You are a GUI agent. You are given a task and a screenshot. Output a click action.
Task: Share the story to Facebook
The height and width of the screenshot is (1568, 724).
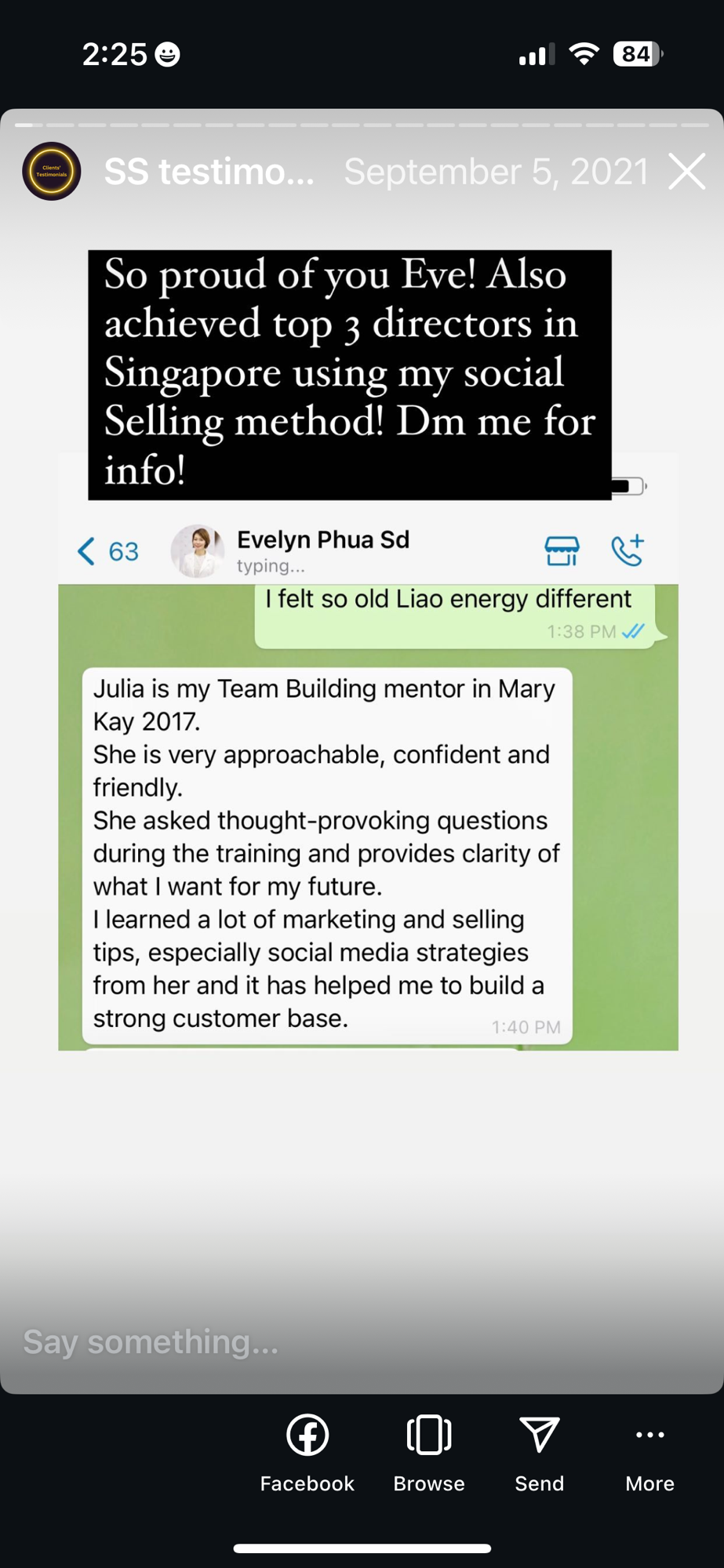coord(307,1452)
